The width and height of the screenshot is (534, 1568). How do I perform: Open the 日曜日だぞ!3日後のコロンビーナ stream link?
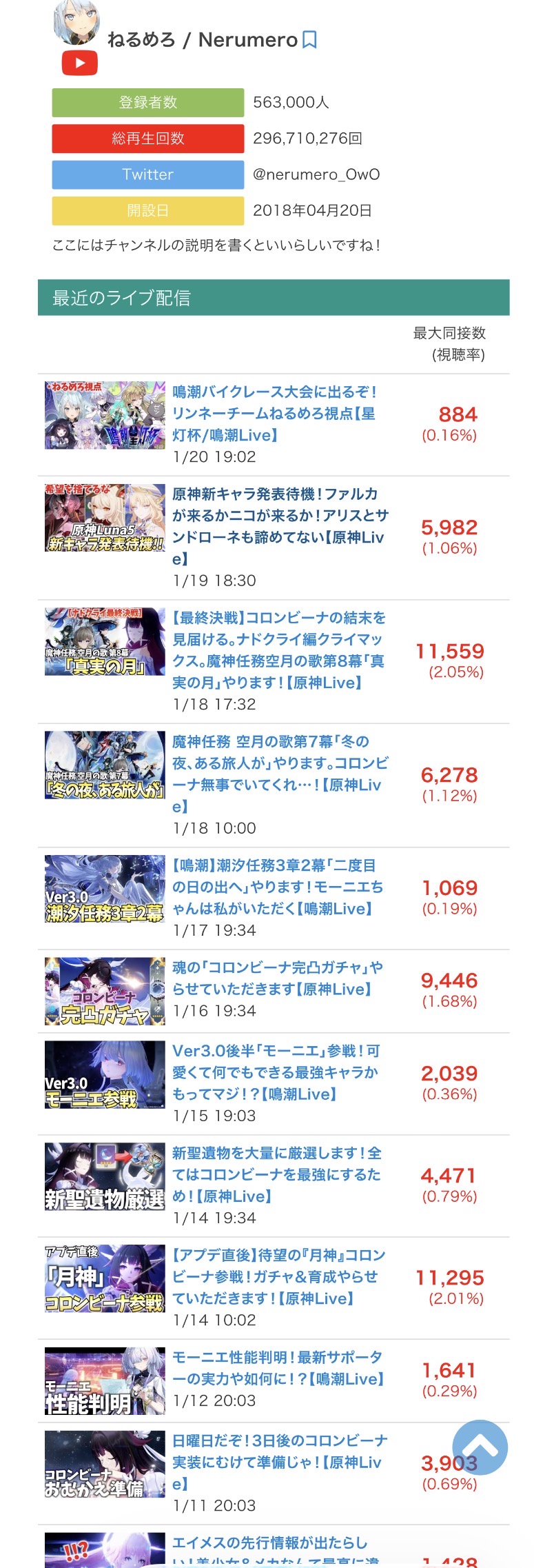279,1461
